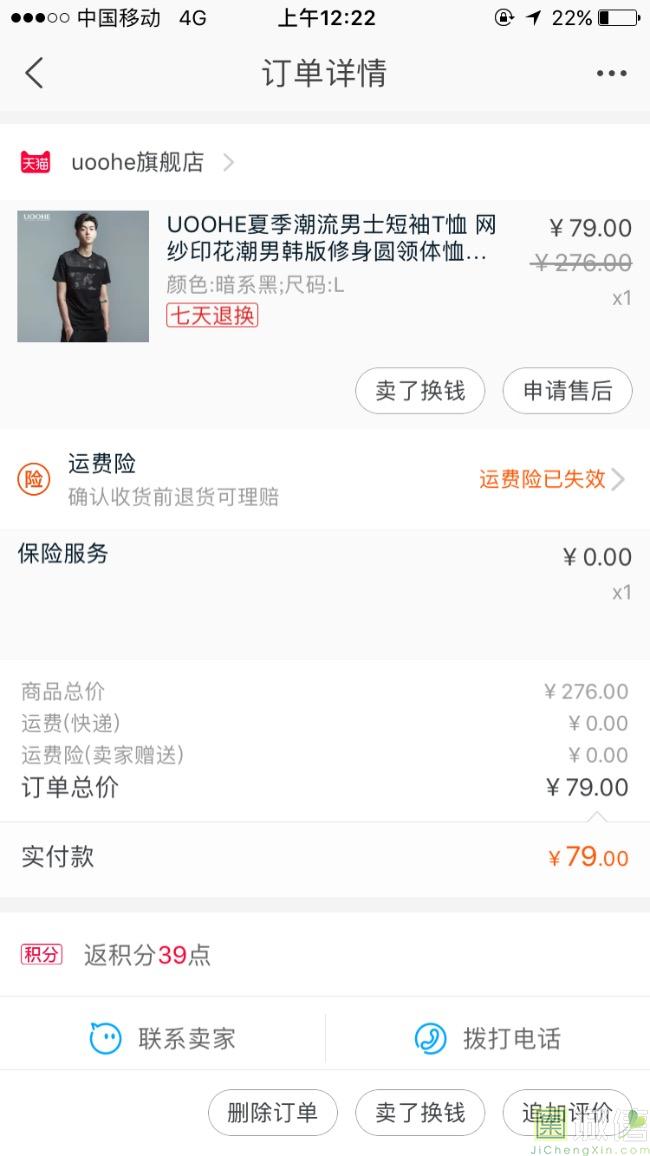Open the uoohe旗舰店 store page
Screen dimensions: 650x1156
(x=137, y=162)
